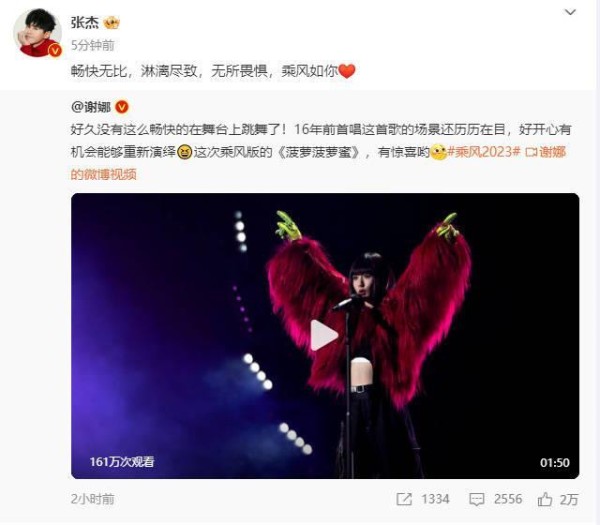Viewport: 600px width, 525px height.
Task: Expand the post options chevron
Action: [570, 14]
